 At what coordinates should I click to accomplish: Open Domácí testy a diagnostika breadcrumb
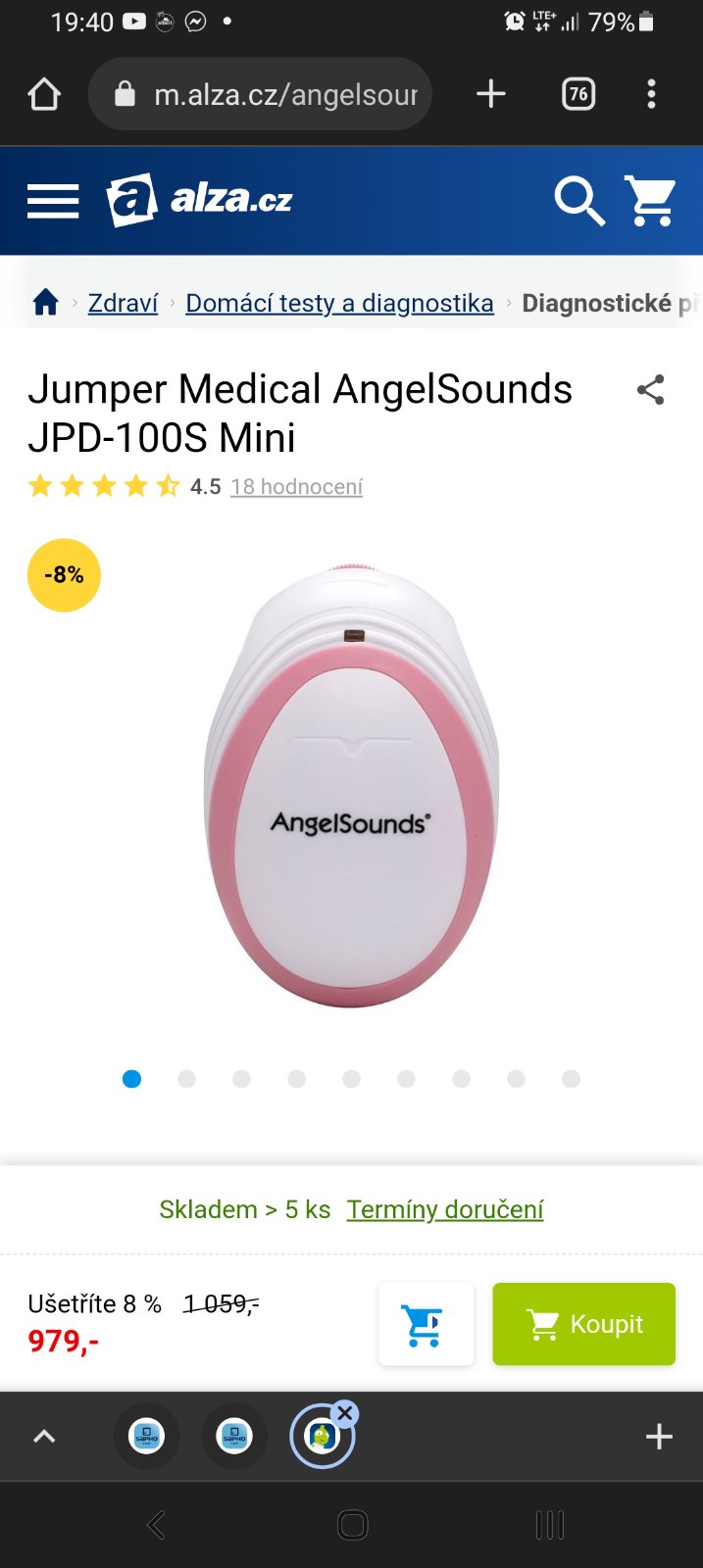pos(339,304)
